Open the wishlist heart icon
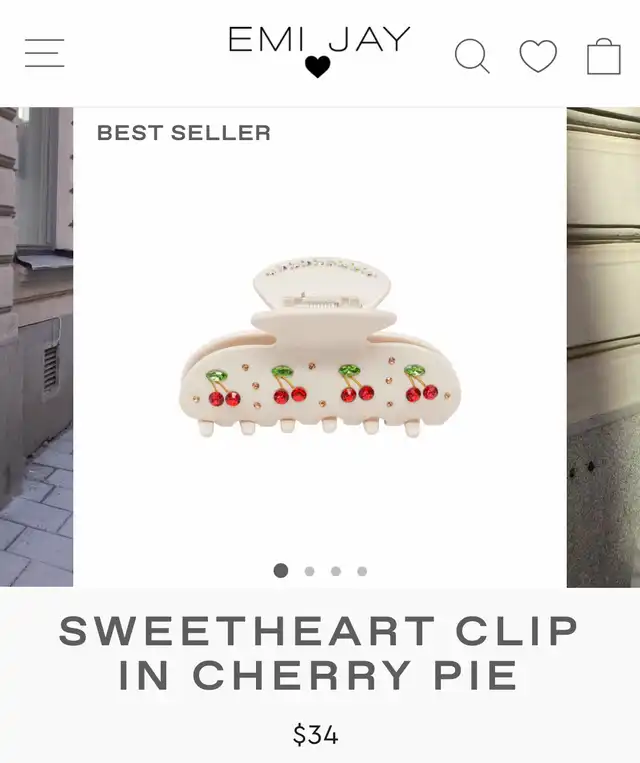The width and height of the screenshot is (640, 763). click(x=538, y=56)
